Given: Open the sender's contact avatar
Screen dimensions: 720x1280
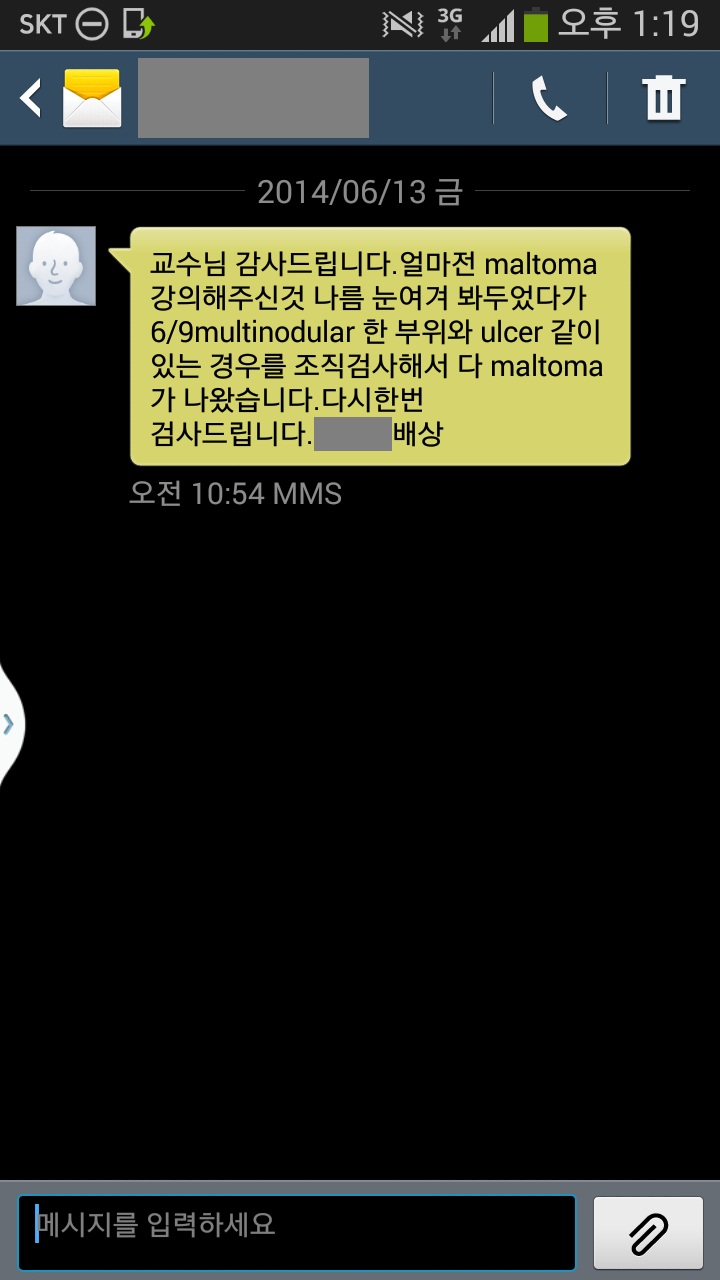Looking at the screenshot, I should pyautogui.click(x=56, y=266).
